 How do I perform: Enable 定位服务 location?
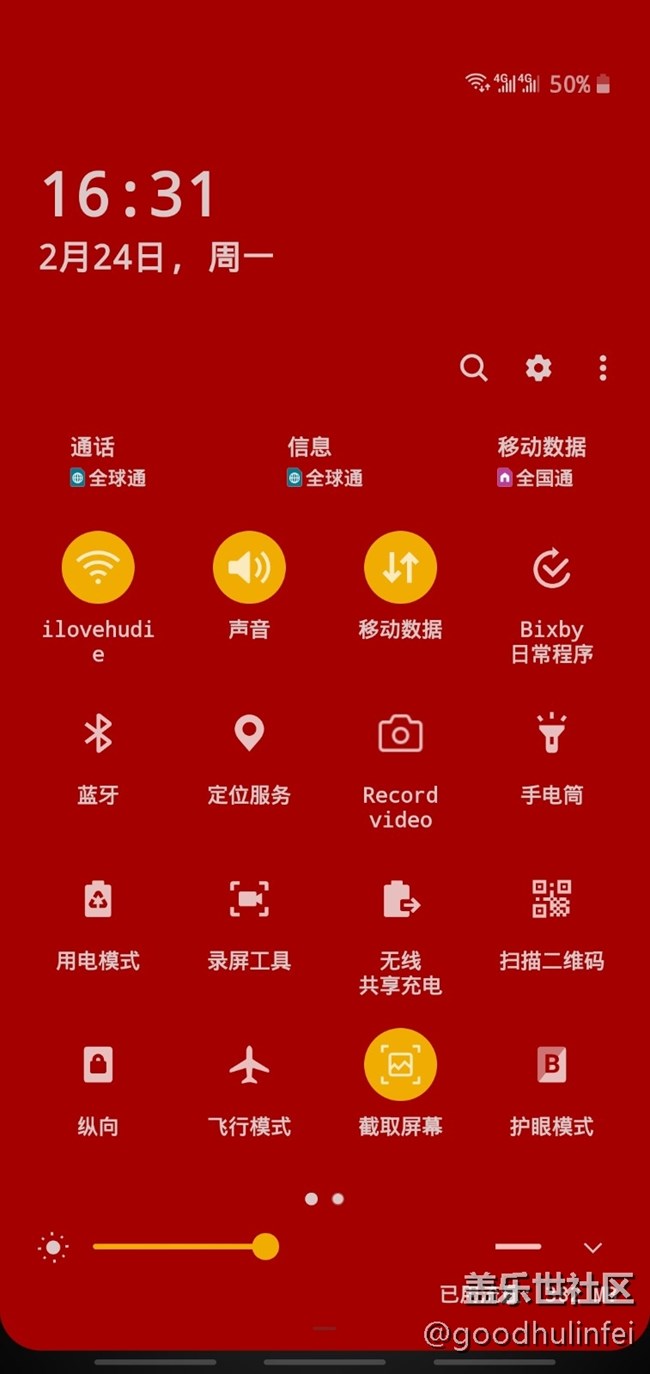point(249,734)
